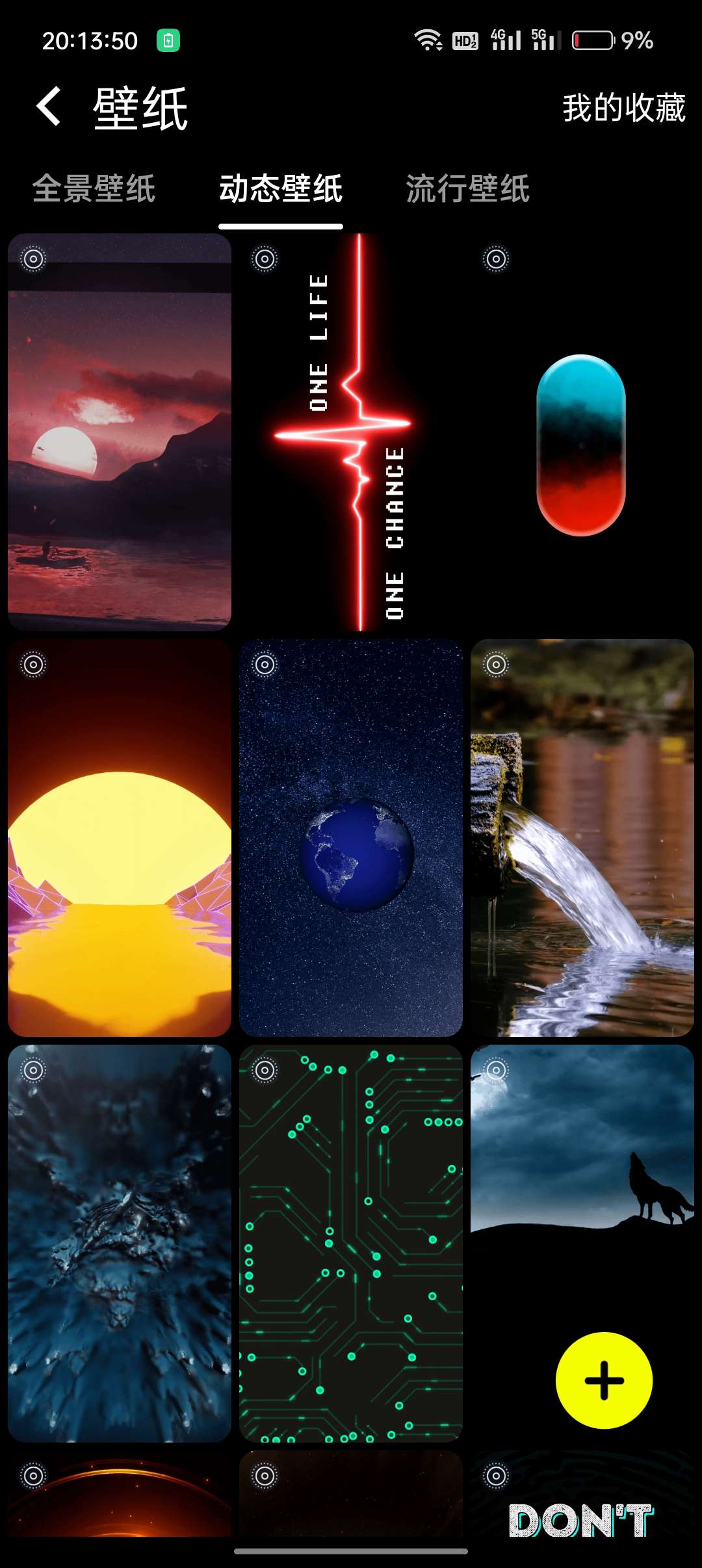
Task: Tap the yellow plus add button
Action: pos(604,1380)
